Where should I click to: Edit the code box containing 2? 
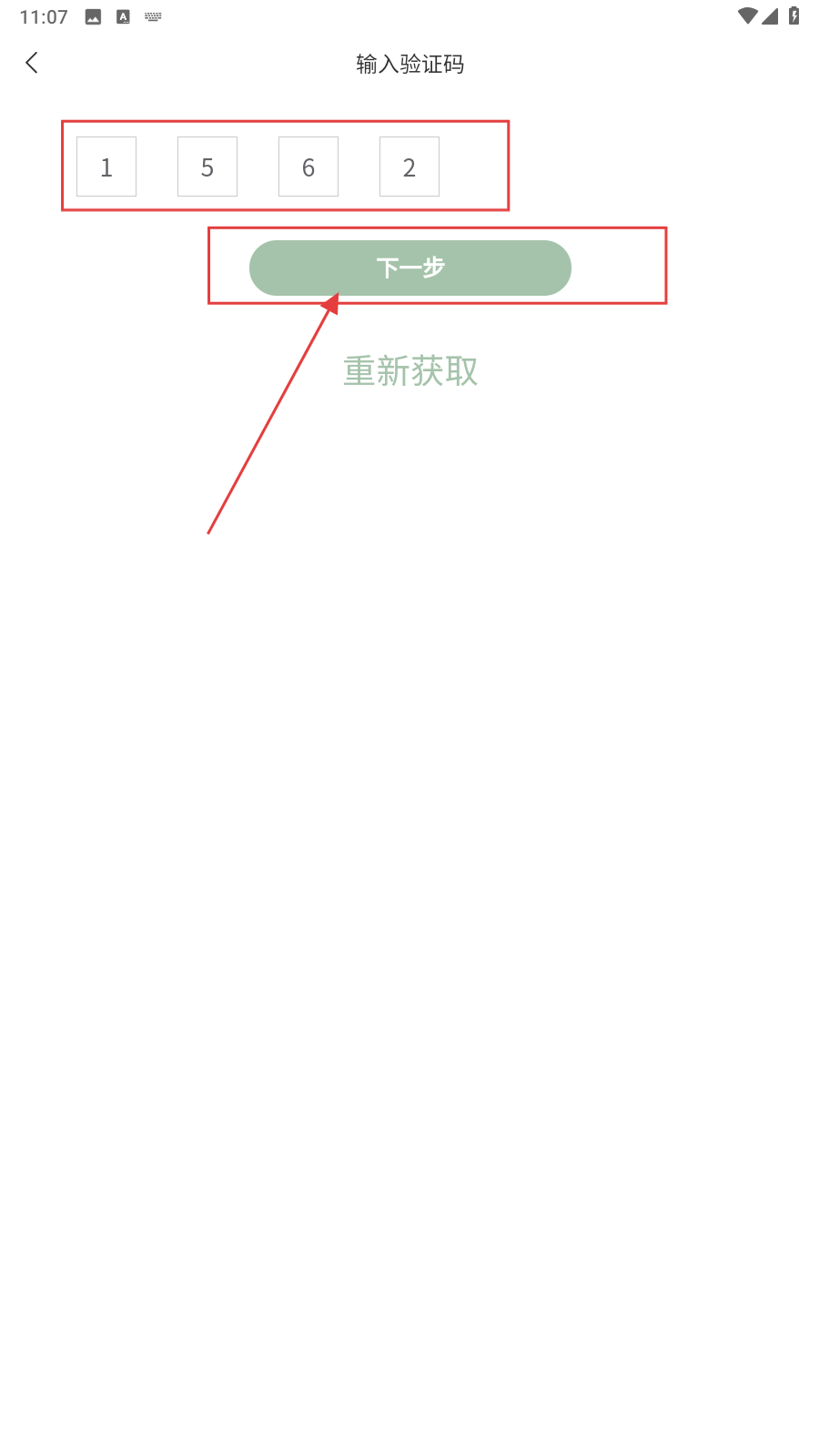(x=409, y=167)
